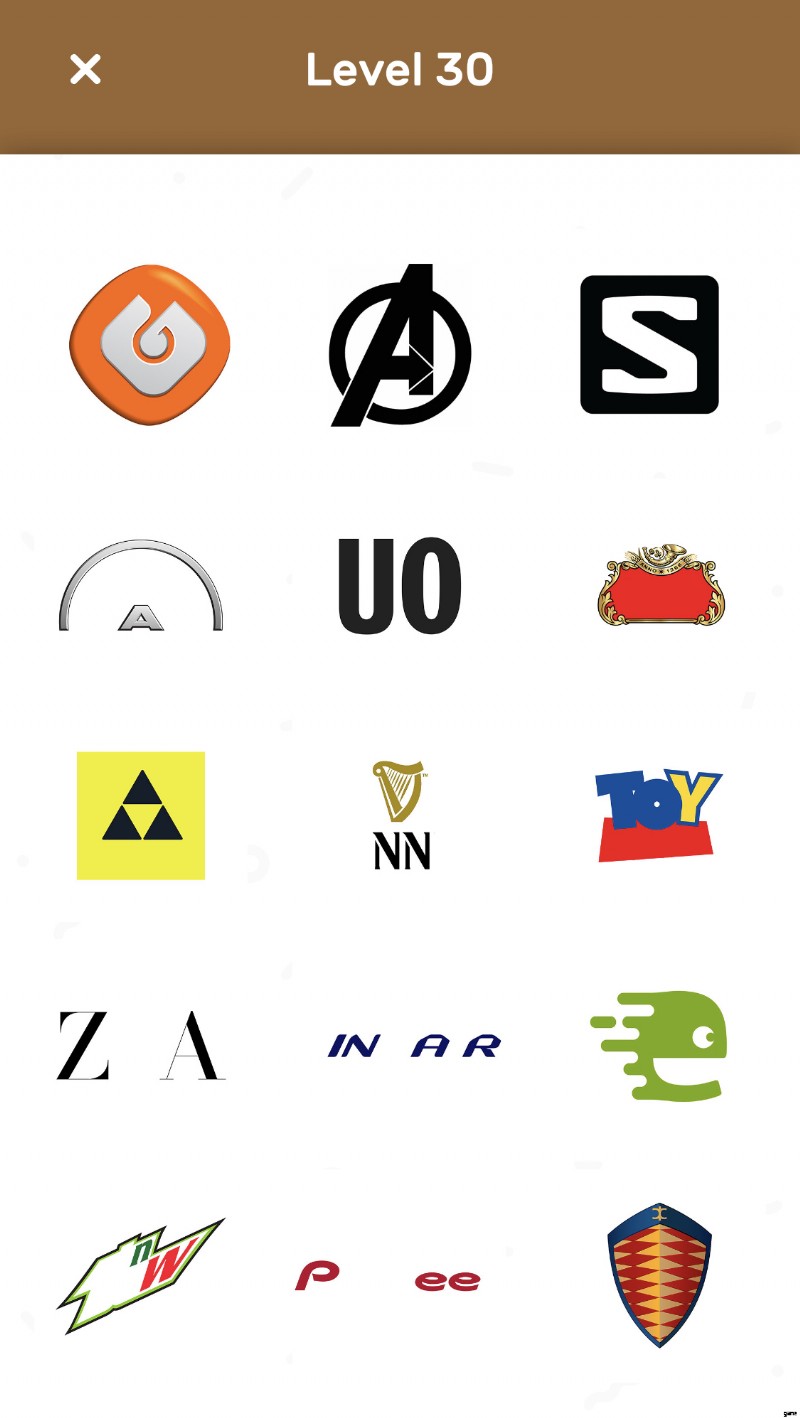Open the black square S logo puzzle

click(x=650, y=345)
